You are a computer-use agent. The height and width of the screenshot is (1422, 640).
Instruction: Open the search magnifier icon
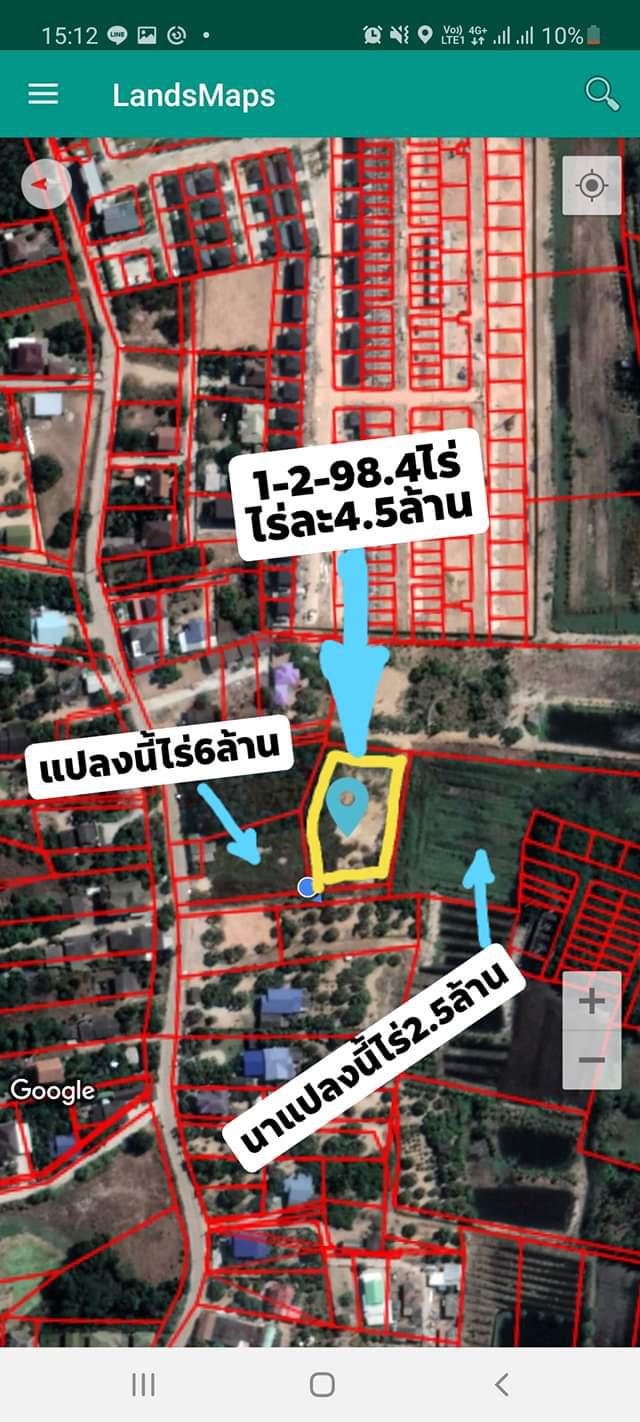pyautogui.click(x=602, y=94)
